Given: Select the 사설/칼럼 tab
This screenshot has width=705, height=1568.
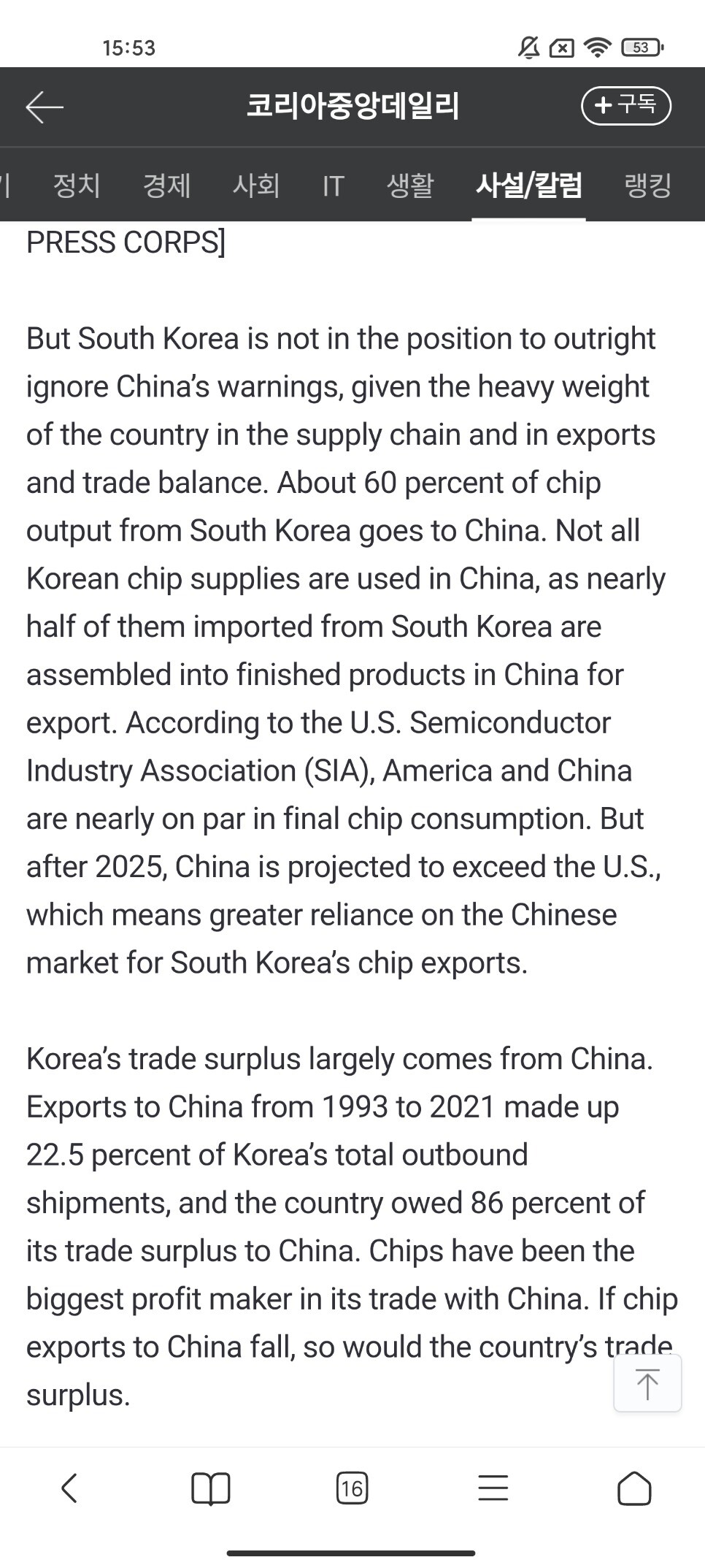Looking at the screenshot, I should [x=528, y=186].
